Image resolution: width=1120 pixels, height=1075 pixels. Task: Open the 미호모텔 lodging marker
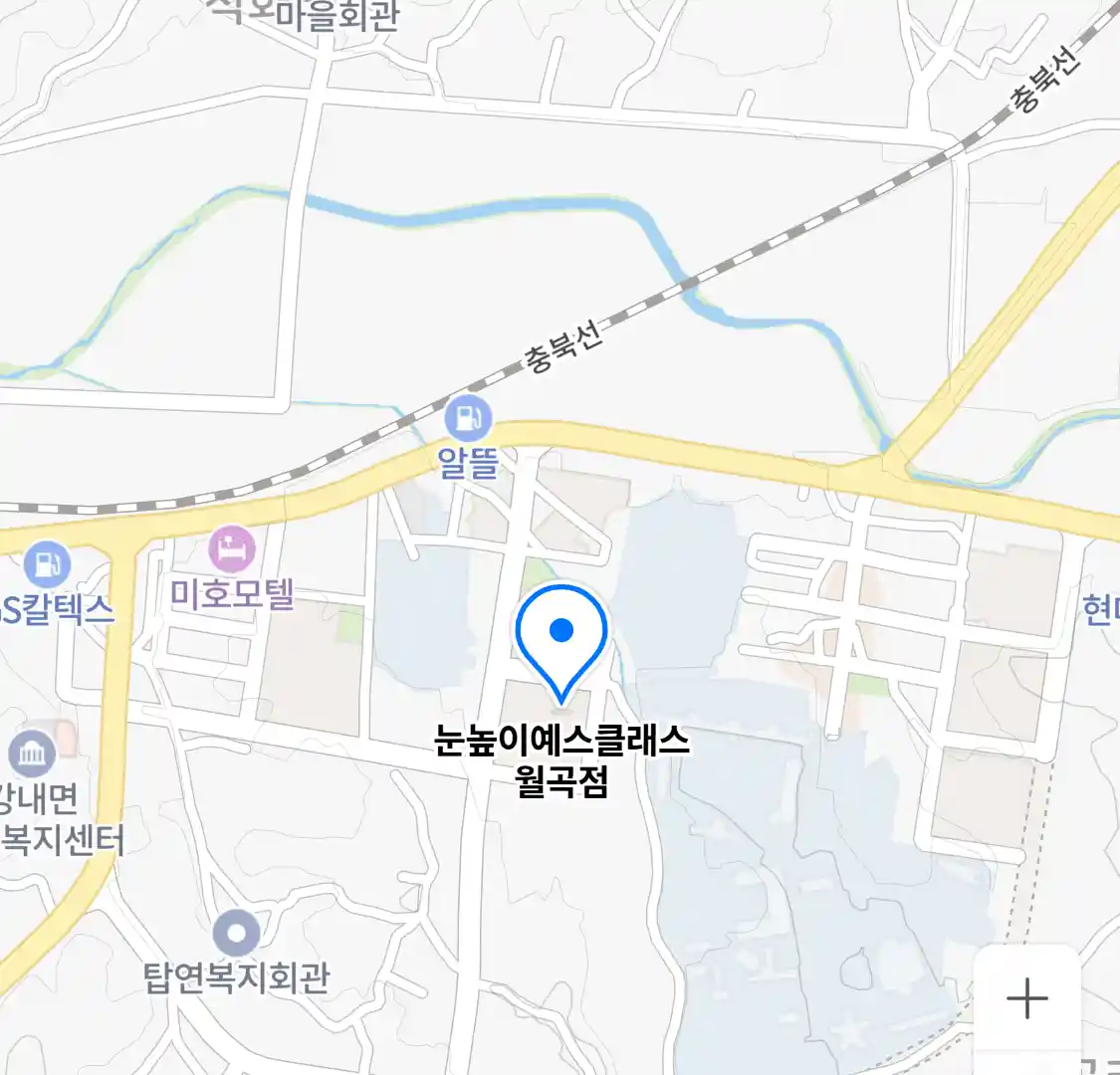232,549
